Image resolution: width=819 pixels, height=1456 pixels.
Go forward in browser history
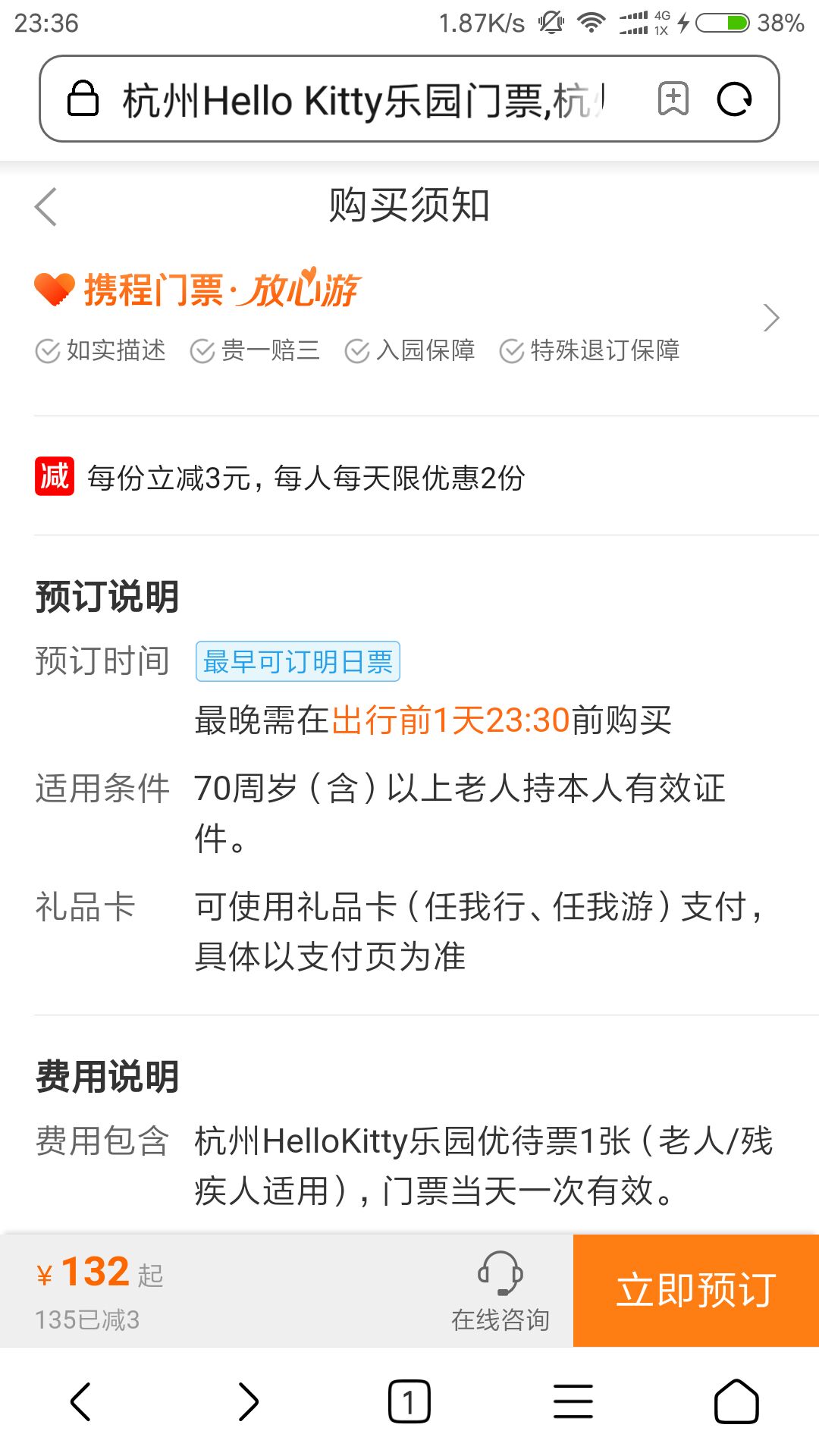coord(247,1401)
